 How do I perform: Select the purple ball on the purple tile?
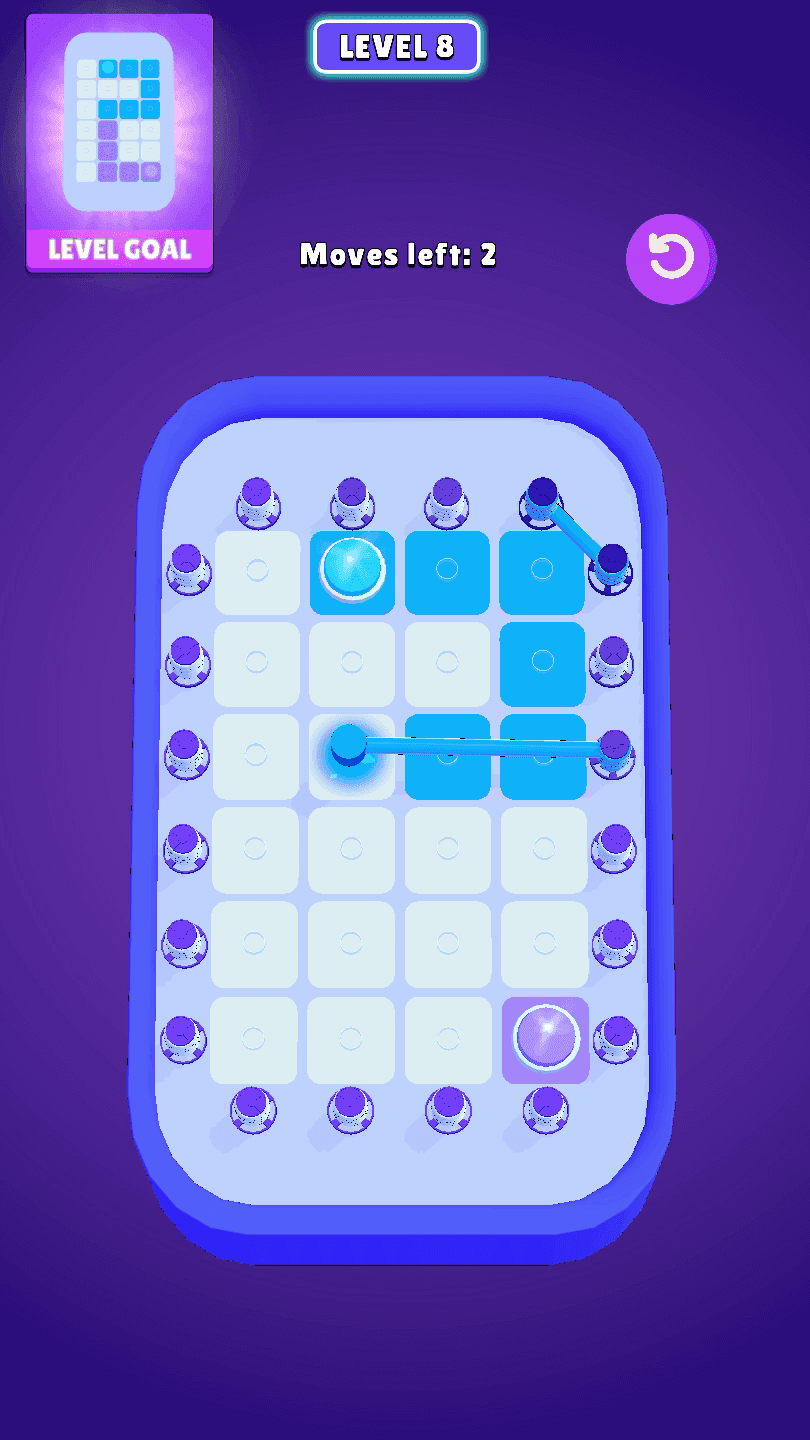click(546, 1038)
